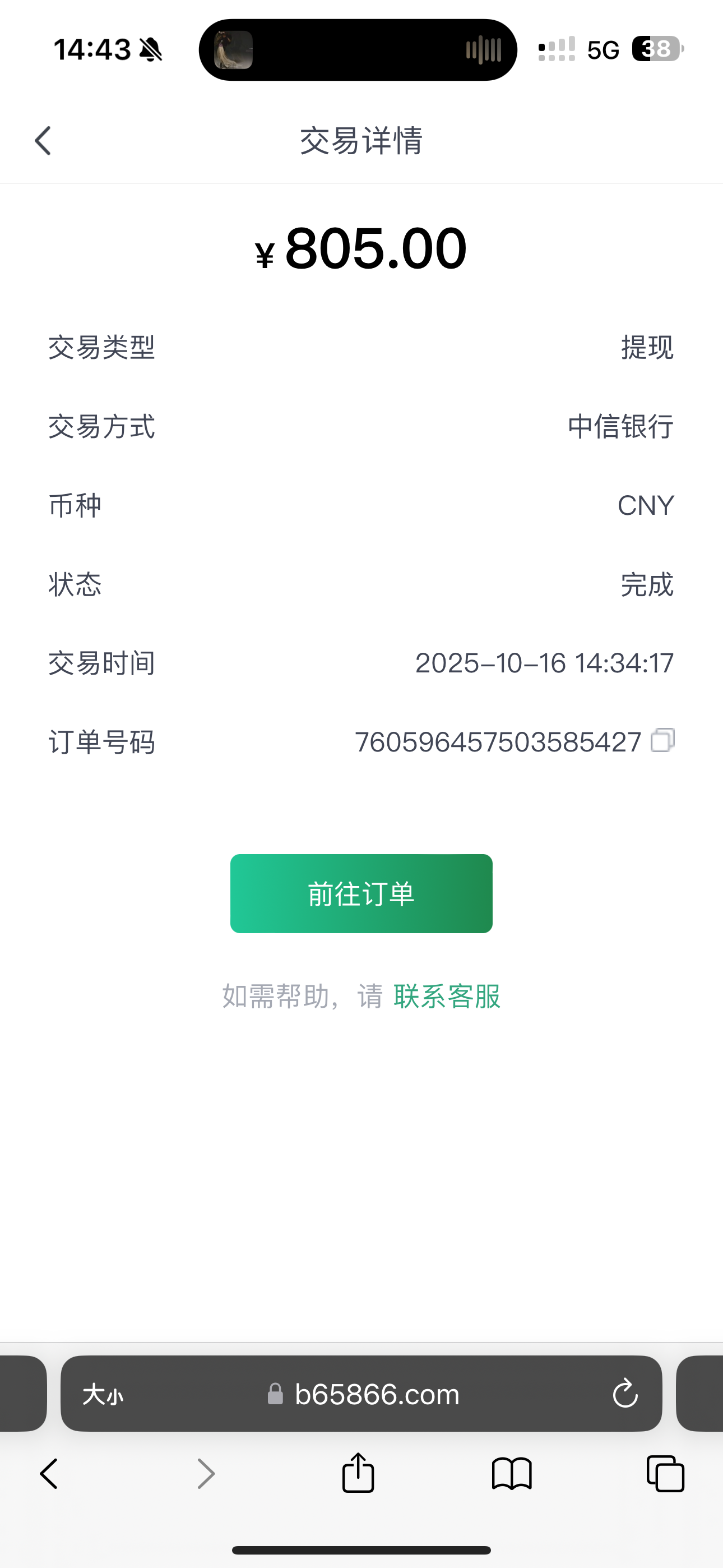
Task: Tap the 前往订单 button
Action: [361, 893]
